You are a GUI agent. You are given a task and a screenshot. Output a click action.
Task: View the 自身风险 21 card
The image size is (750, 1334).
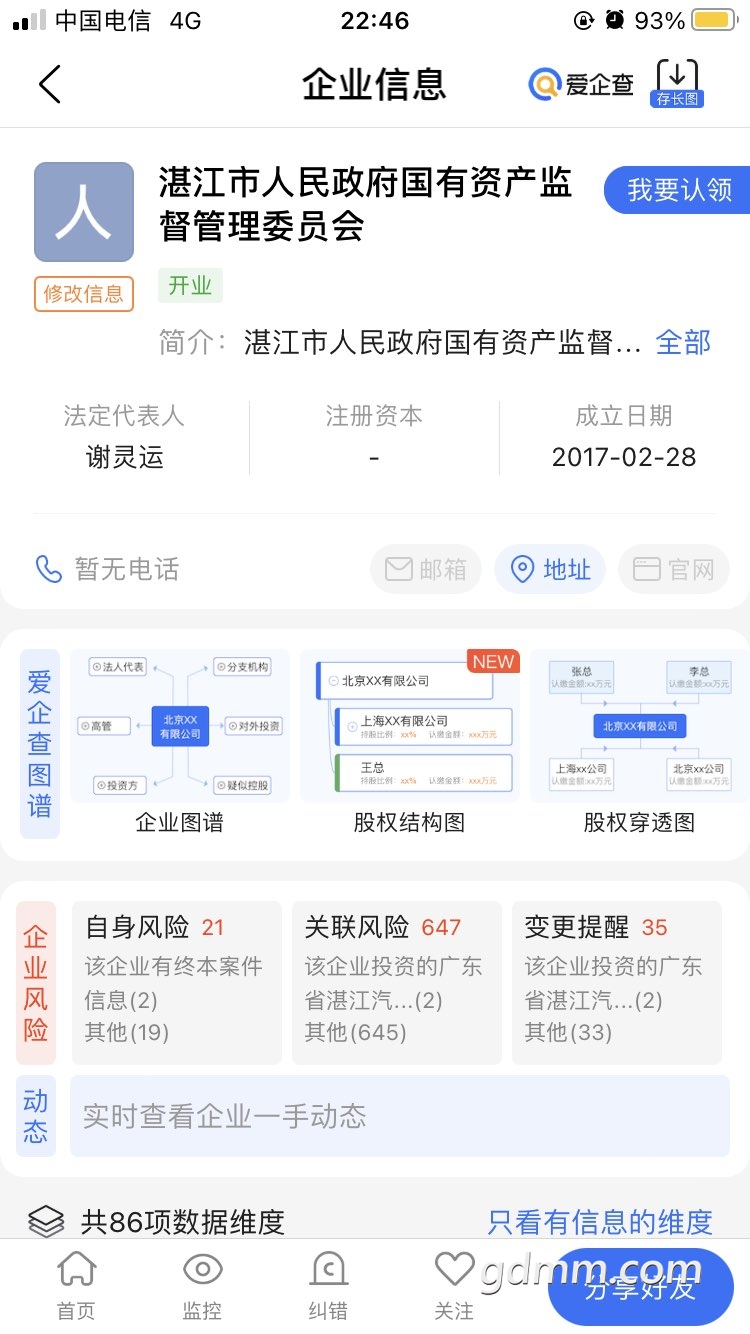pyautogui.click(x=177, y=982)
